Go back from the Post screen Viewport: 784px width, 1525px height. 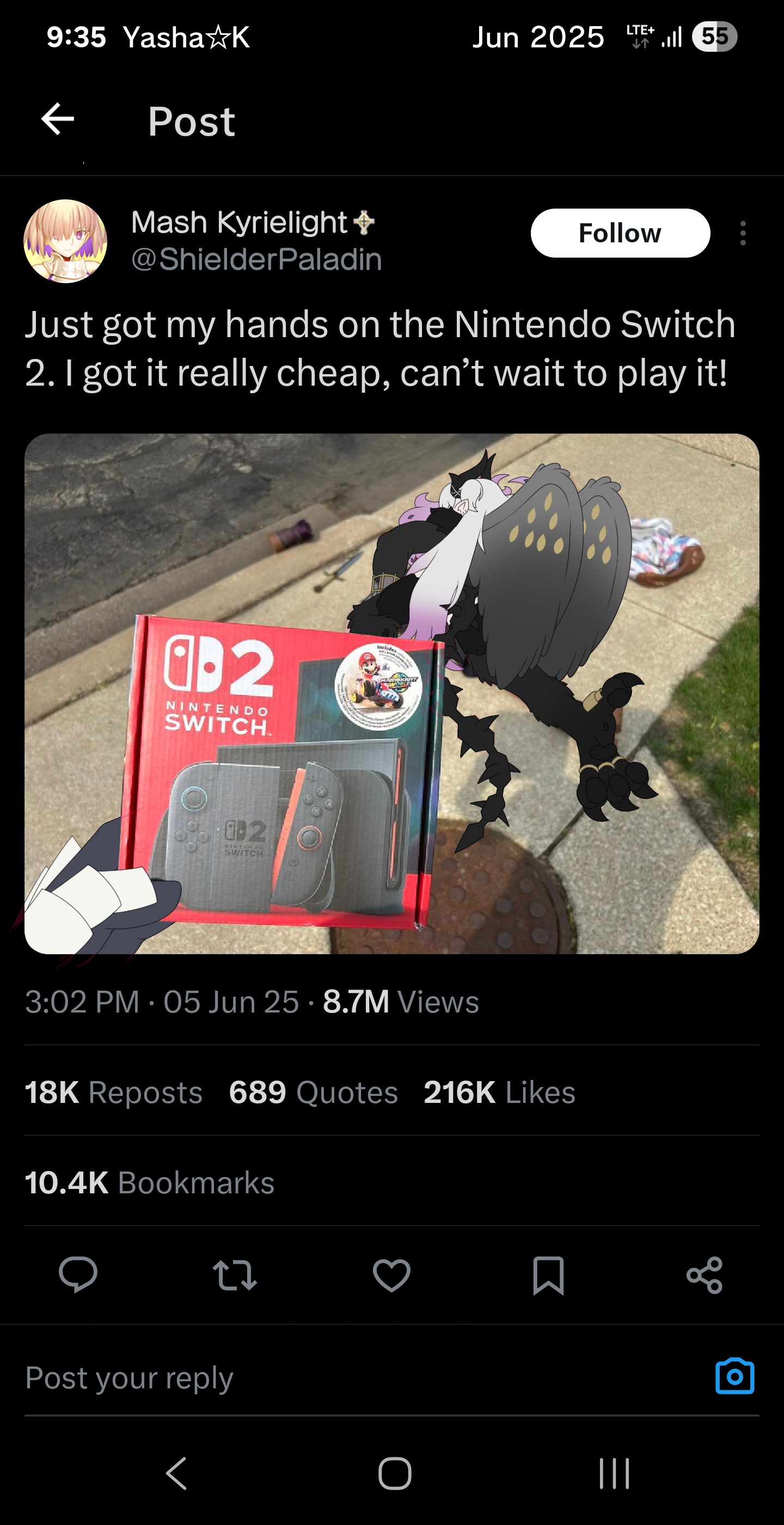(57, 119)
